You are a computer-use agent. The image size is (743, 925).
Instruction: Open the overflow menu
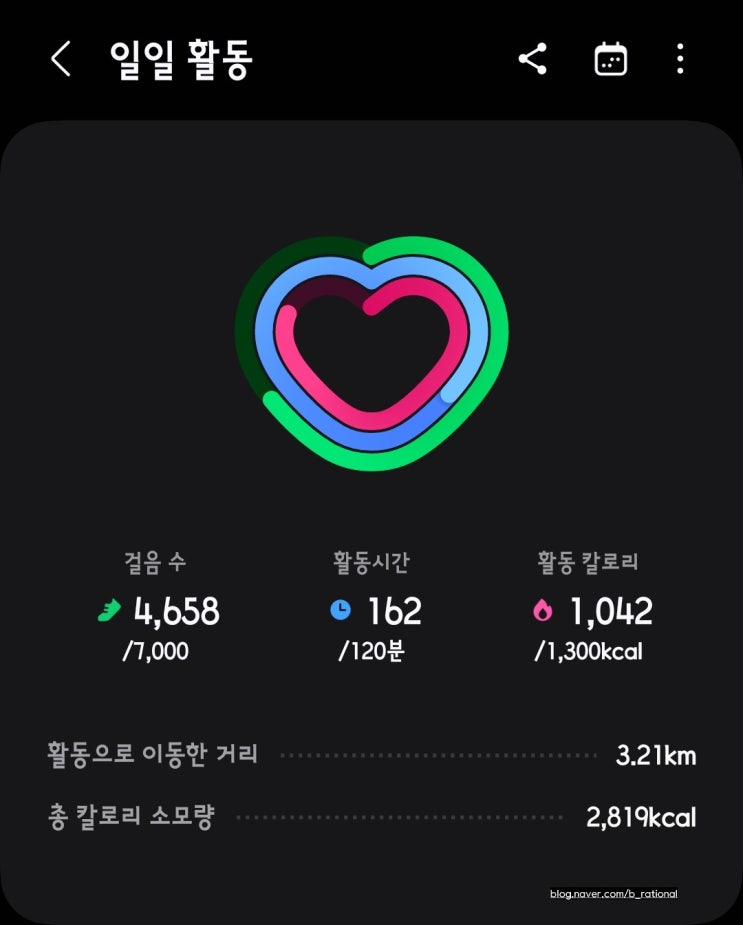(x=680, y=60)
